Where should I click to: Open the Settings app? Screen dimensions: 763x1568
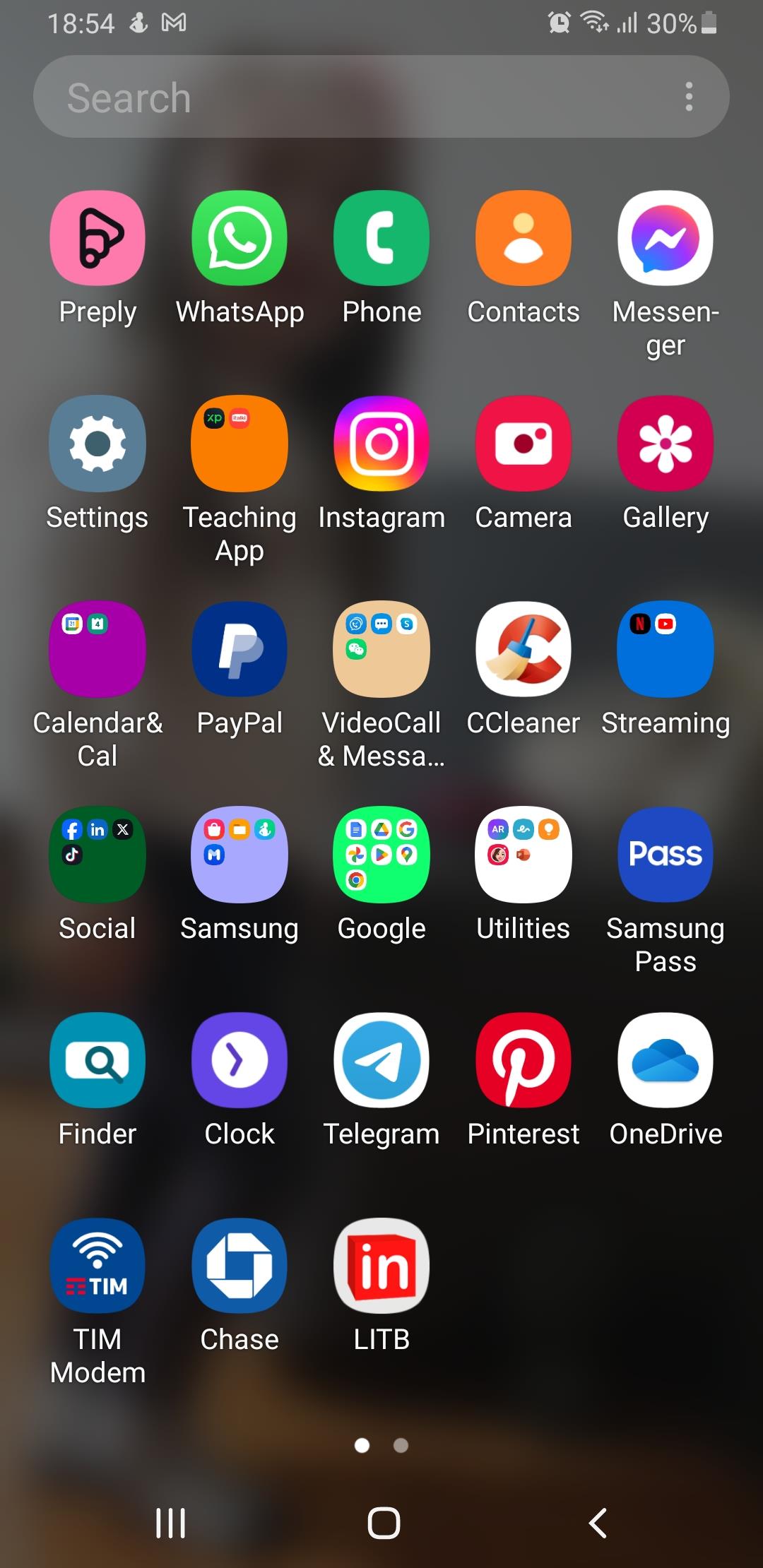[x=97, y=444]
